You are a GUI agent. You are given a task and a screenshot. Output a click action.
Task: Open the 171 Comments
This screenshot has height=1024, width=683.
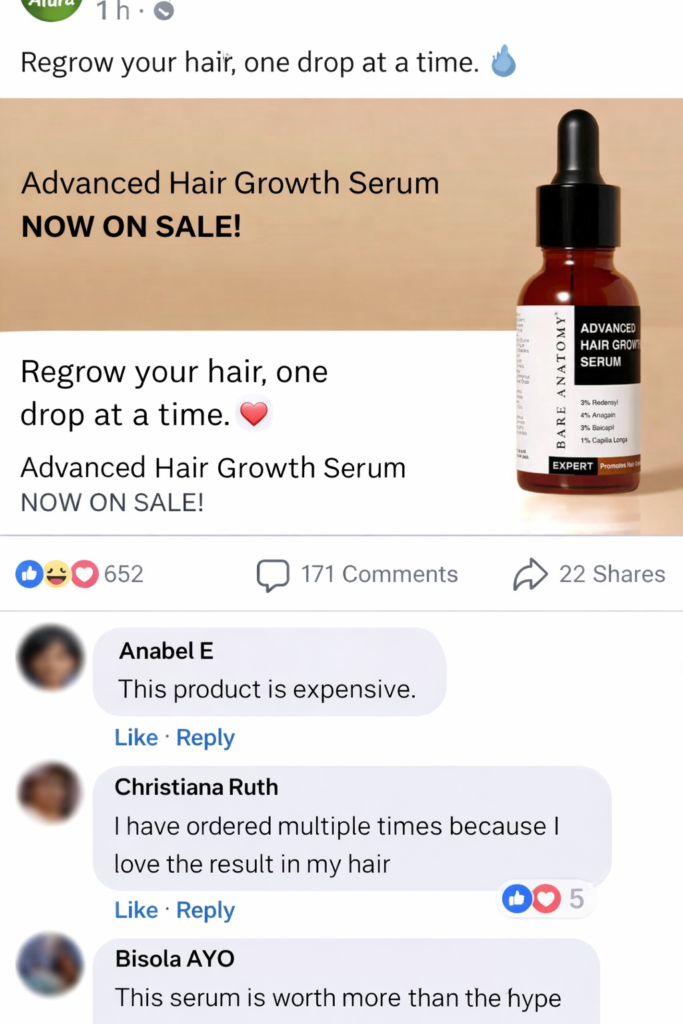[358, 574]
